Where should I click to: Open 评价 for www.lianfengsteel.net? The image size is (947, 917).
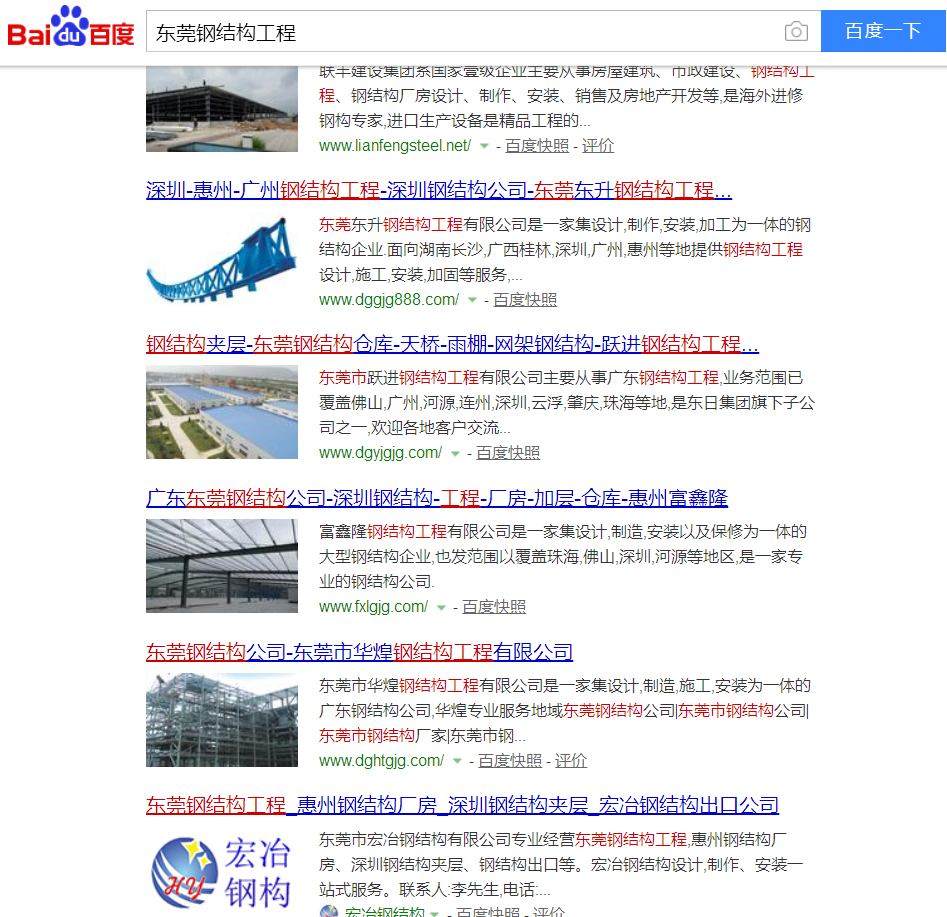(598, 145)
